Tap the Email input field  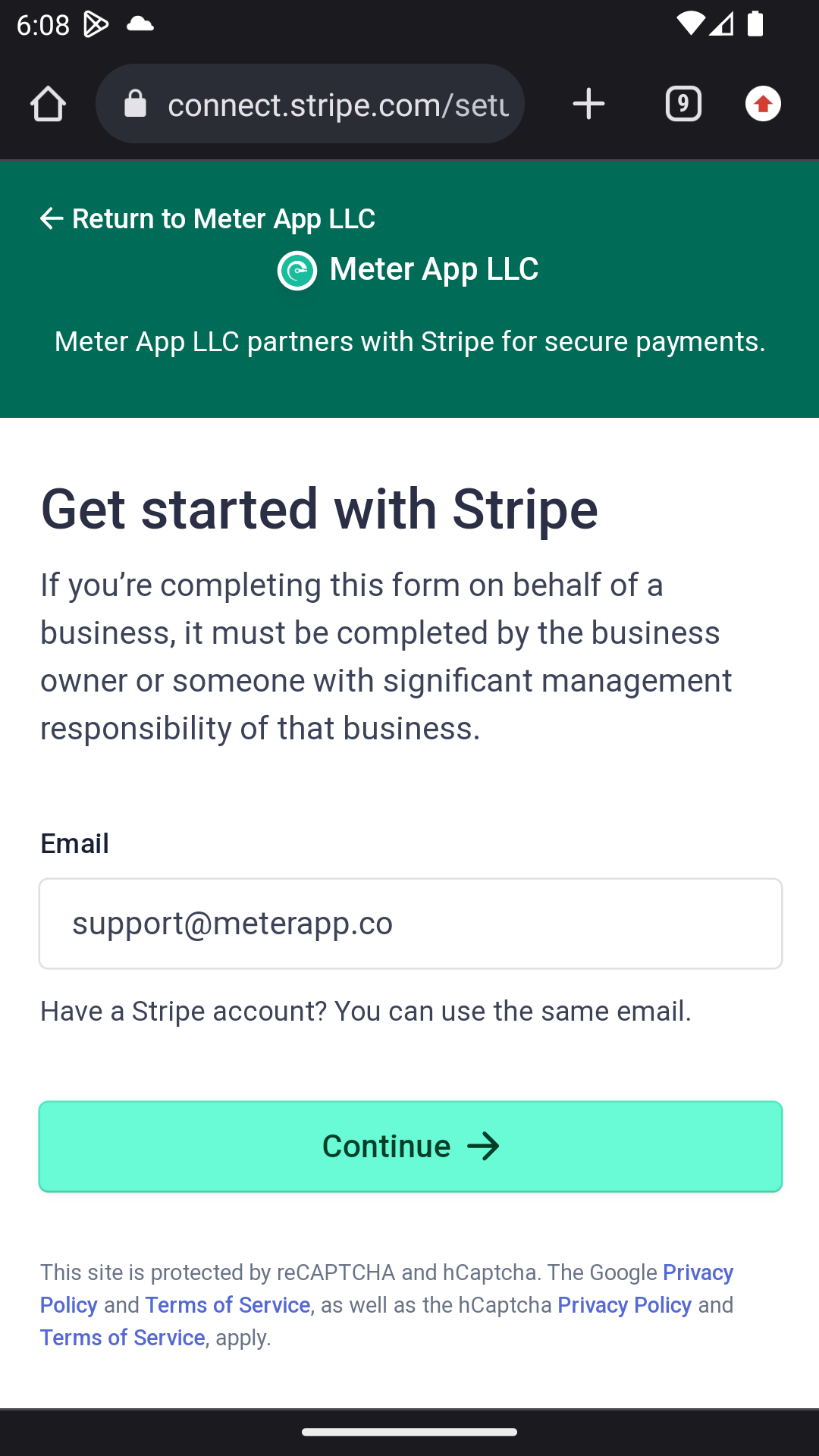pyautogui.click(x=410, y=924)
